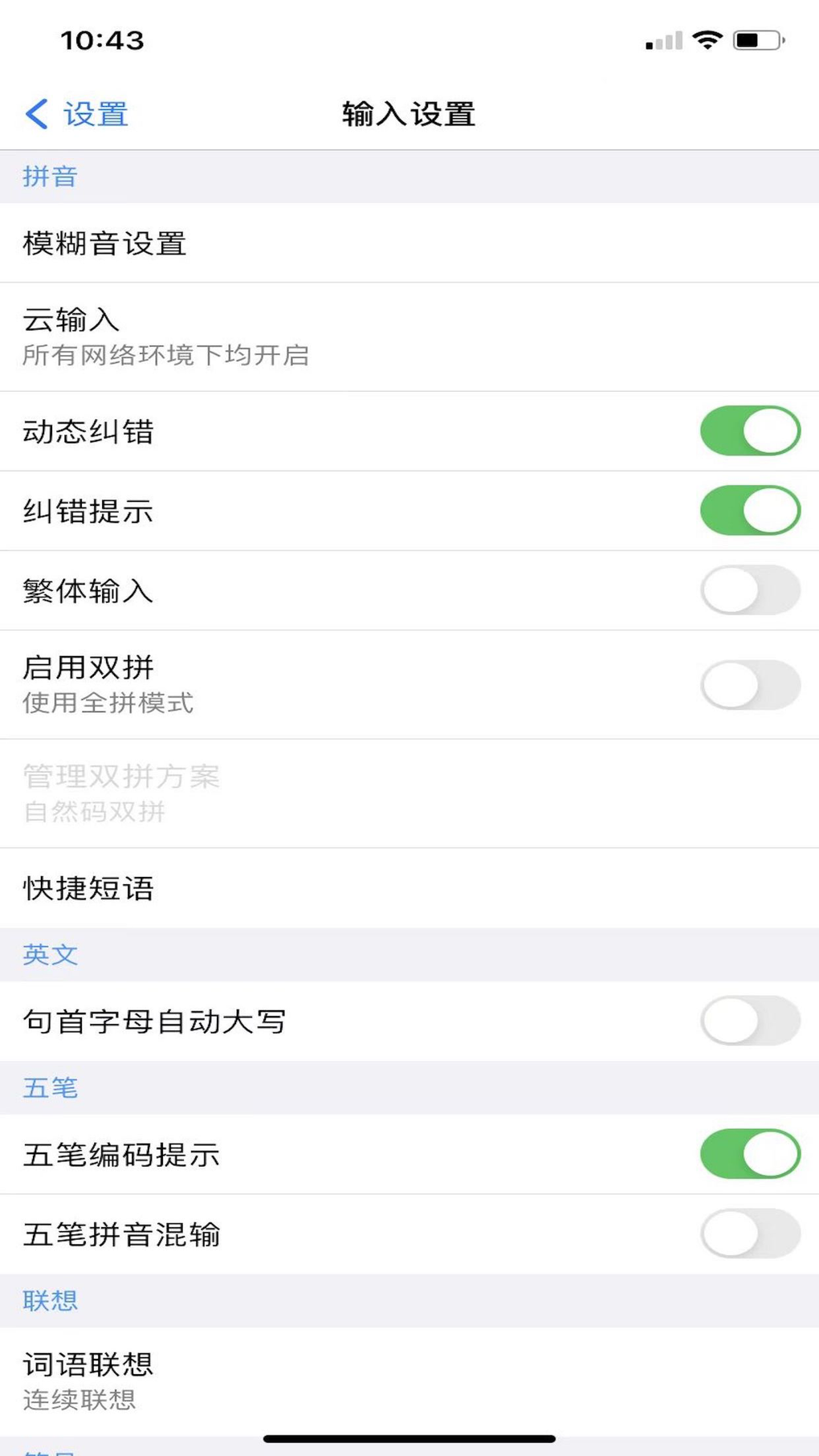Open 快捷短语 row

click(409, 888)
